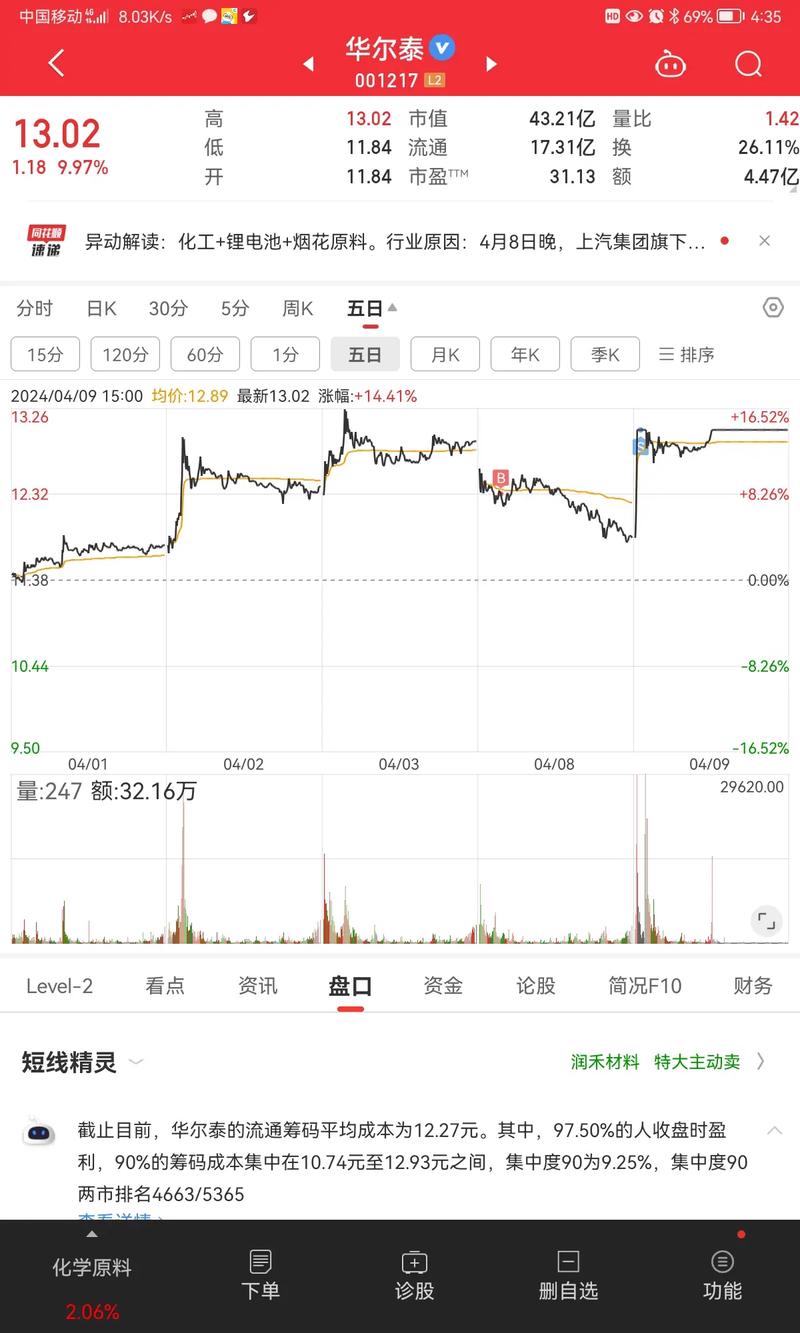Collapse the 短线精灵 section
This screenshot has height=1333, width=800.
tap(137, 1063)
